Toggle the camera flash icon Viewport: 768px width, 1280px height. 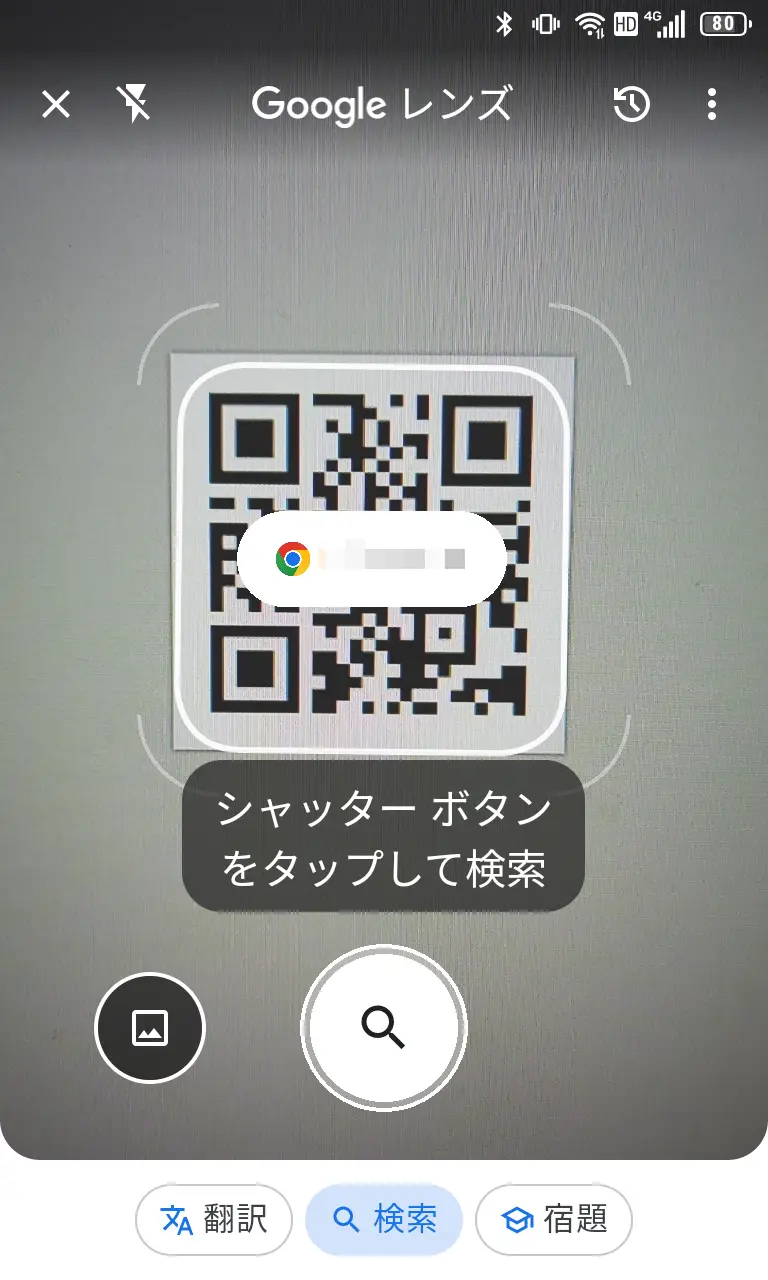click(134, 104)
